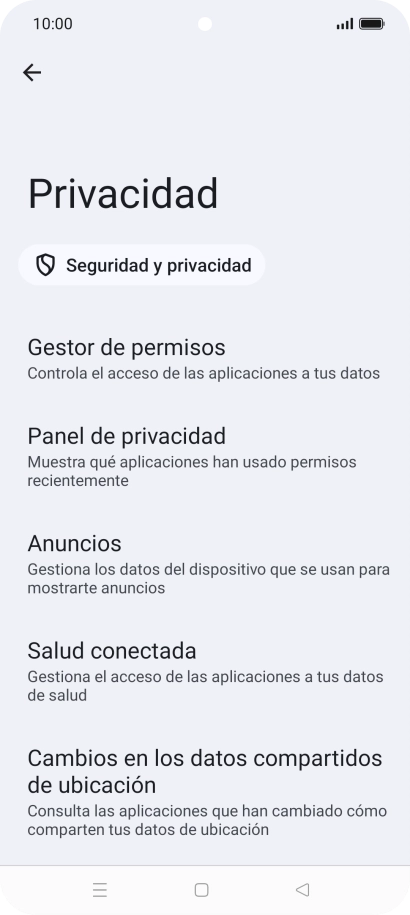The image size is (410, 915).
Task: Tap the system home button
Action: (x=202, y=890)
